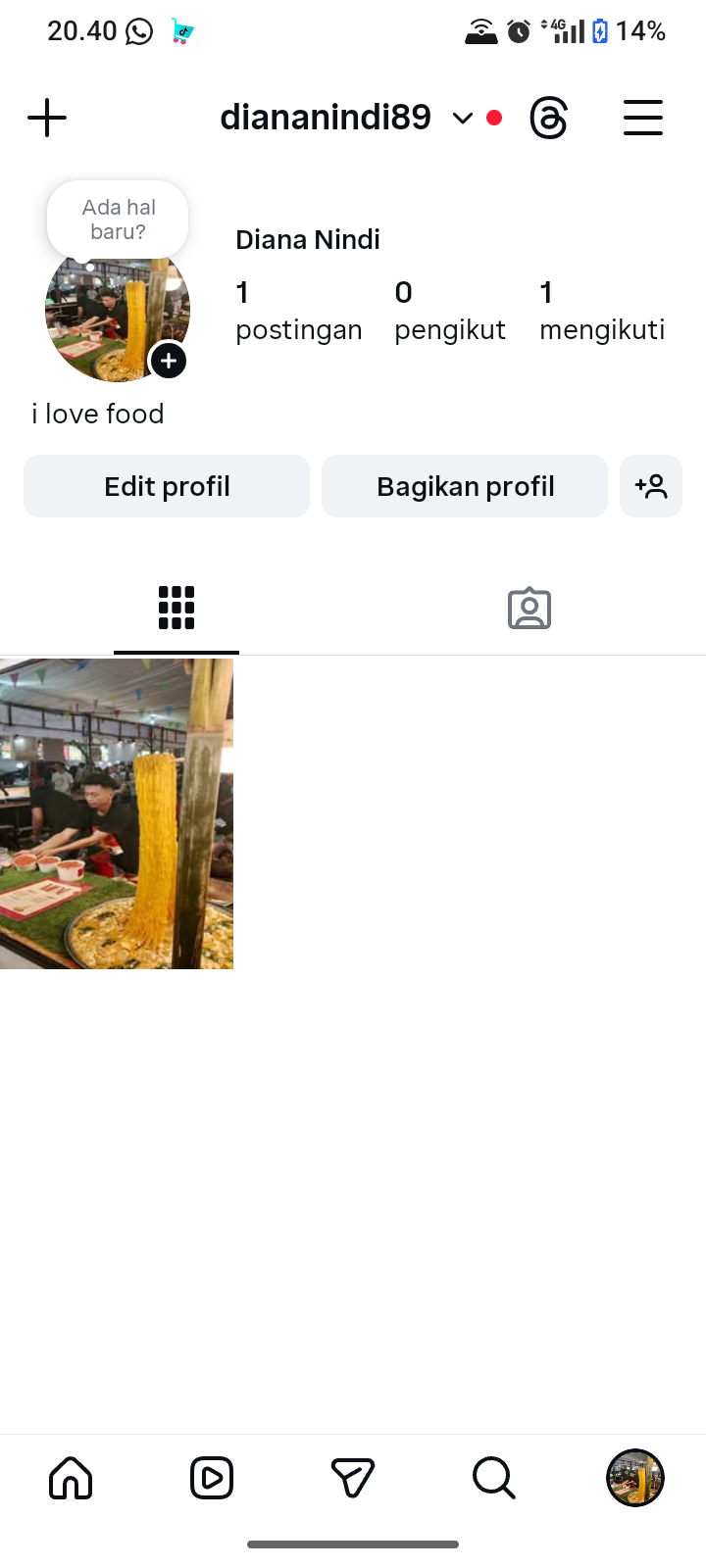
Task: Add a story via profile picture plus badge
Action: tap(169, 361)
